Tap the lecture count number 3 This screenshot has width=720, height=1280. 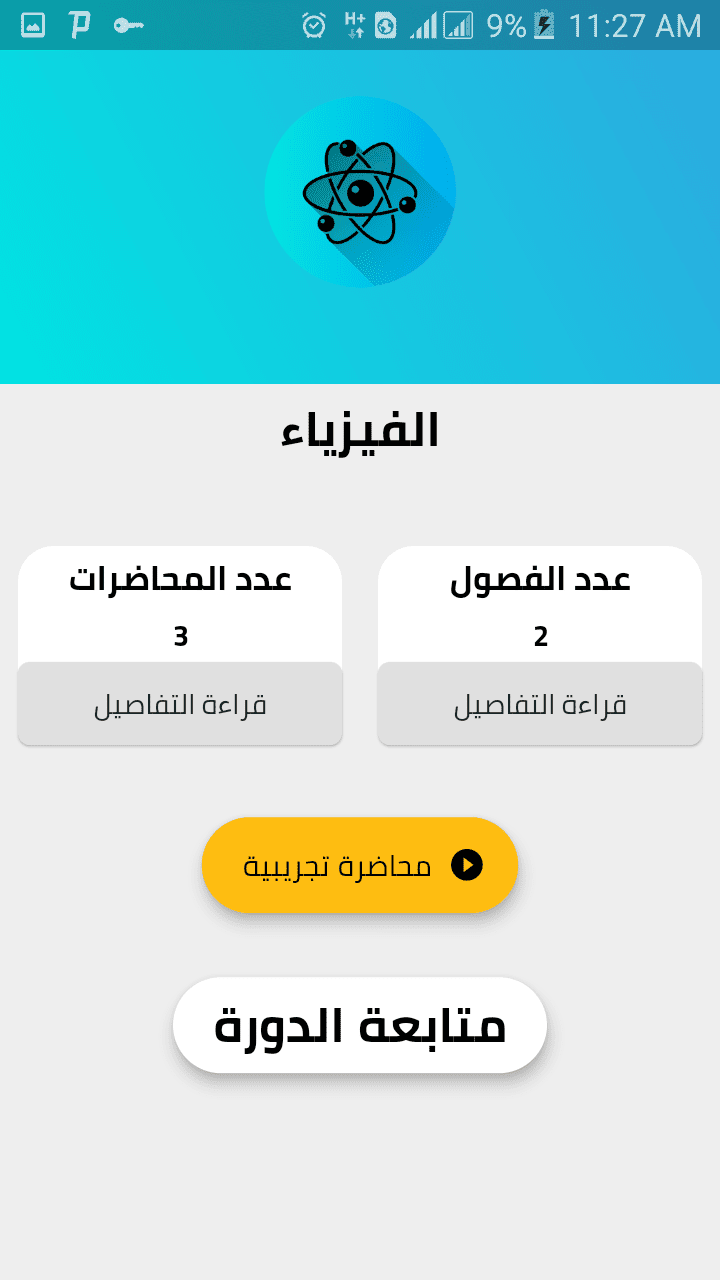point(180,634)
